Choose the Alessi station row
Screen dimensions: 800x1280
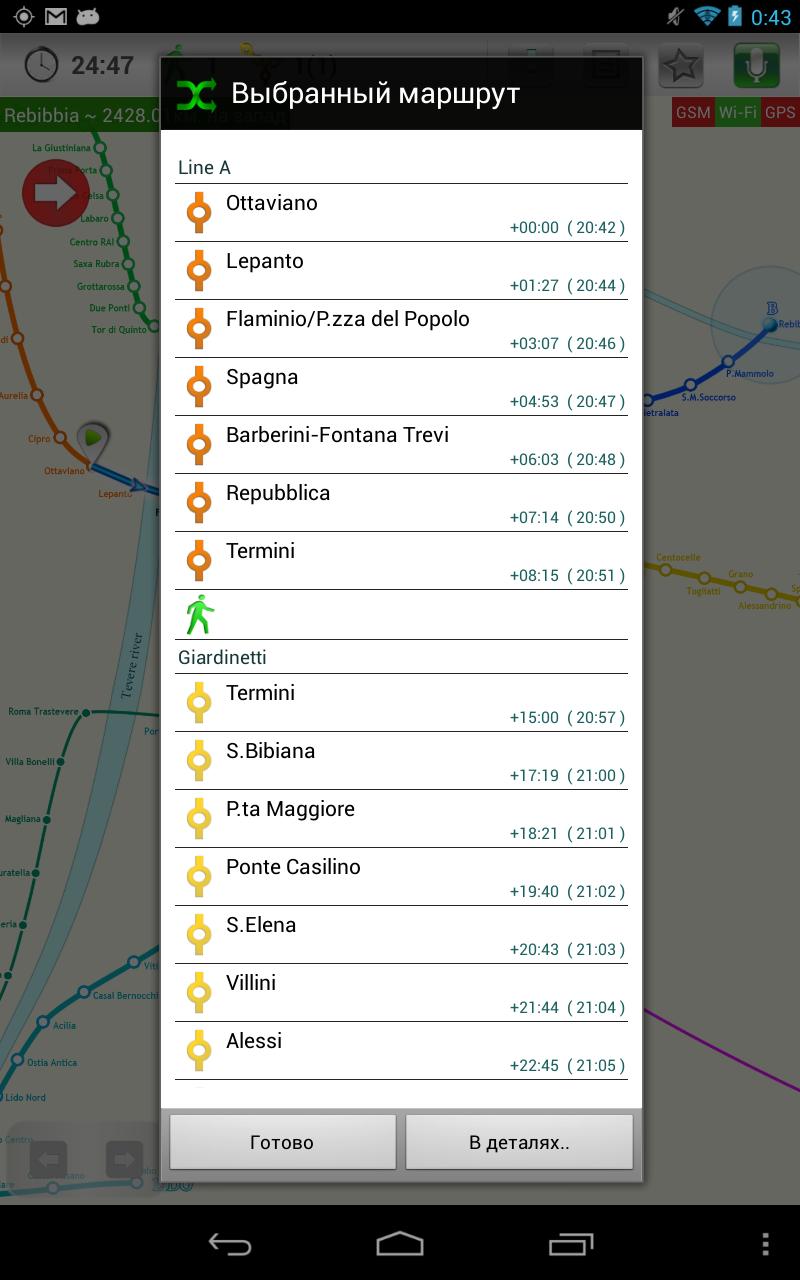pos(401,1051)
